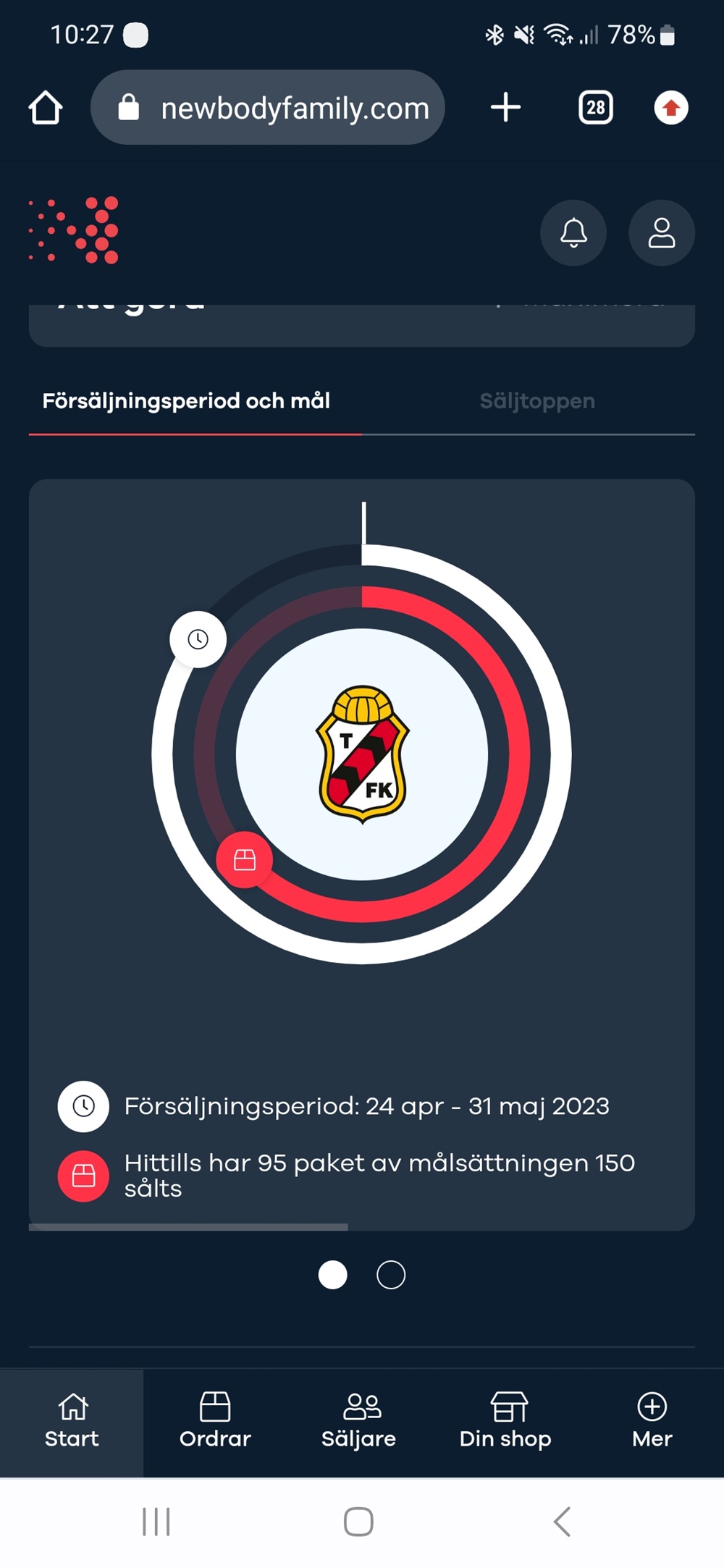
Task: Go back with system back button
Action: click(x=563, y=1522)
